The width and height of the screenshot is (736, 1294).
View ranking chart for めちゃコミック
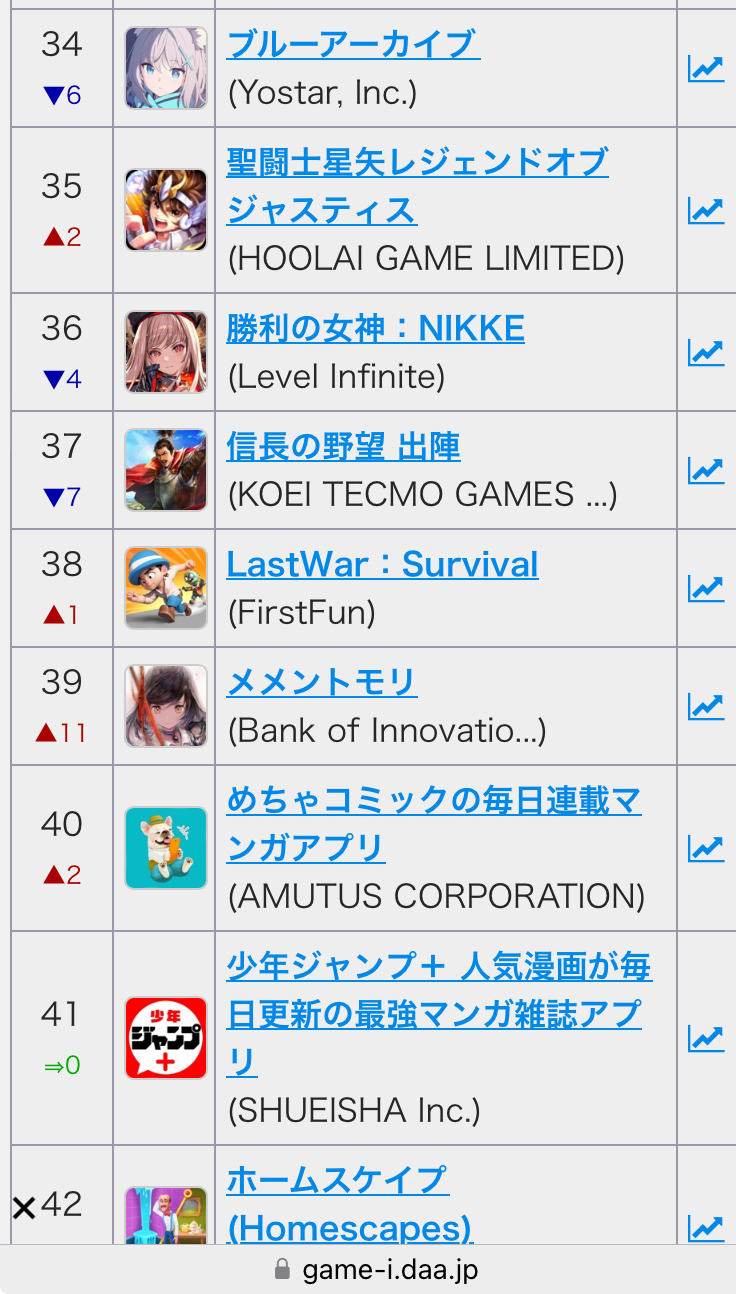coord(706,848)
